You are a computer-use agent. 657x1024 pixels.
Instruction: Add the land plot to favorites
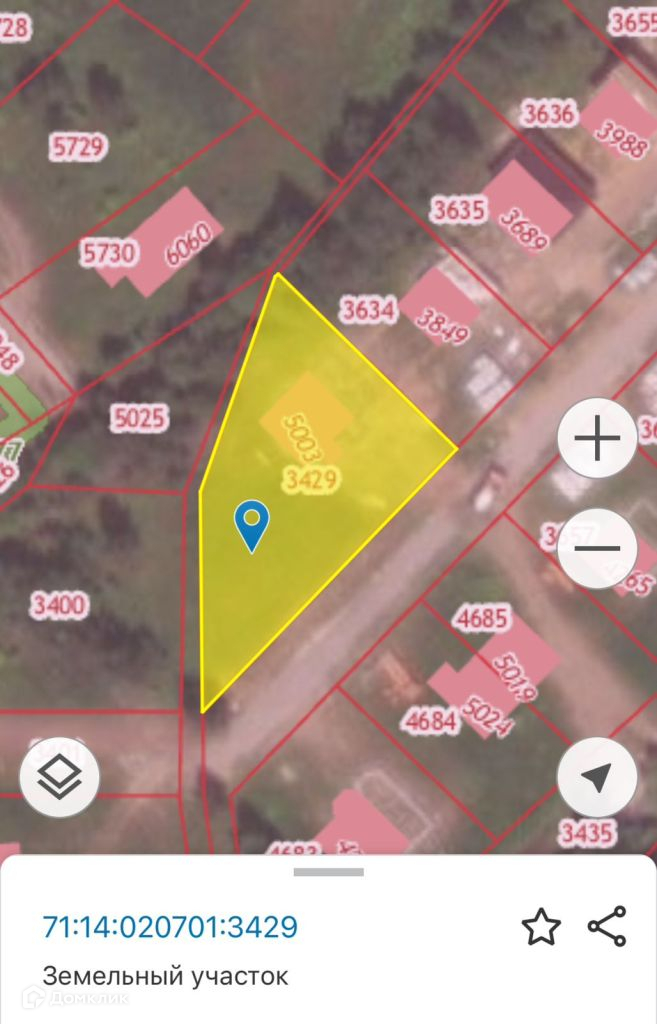(541, 927)
